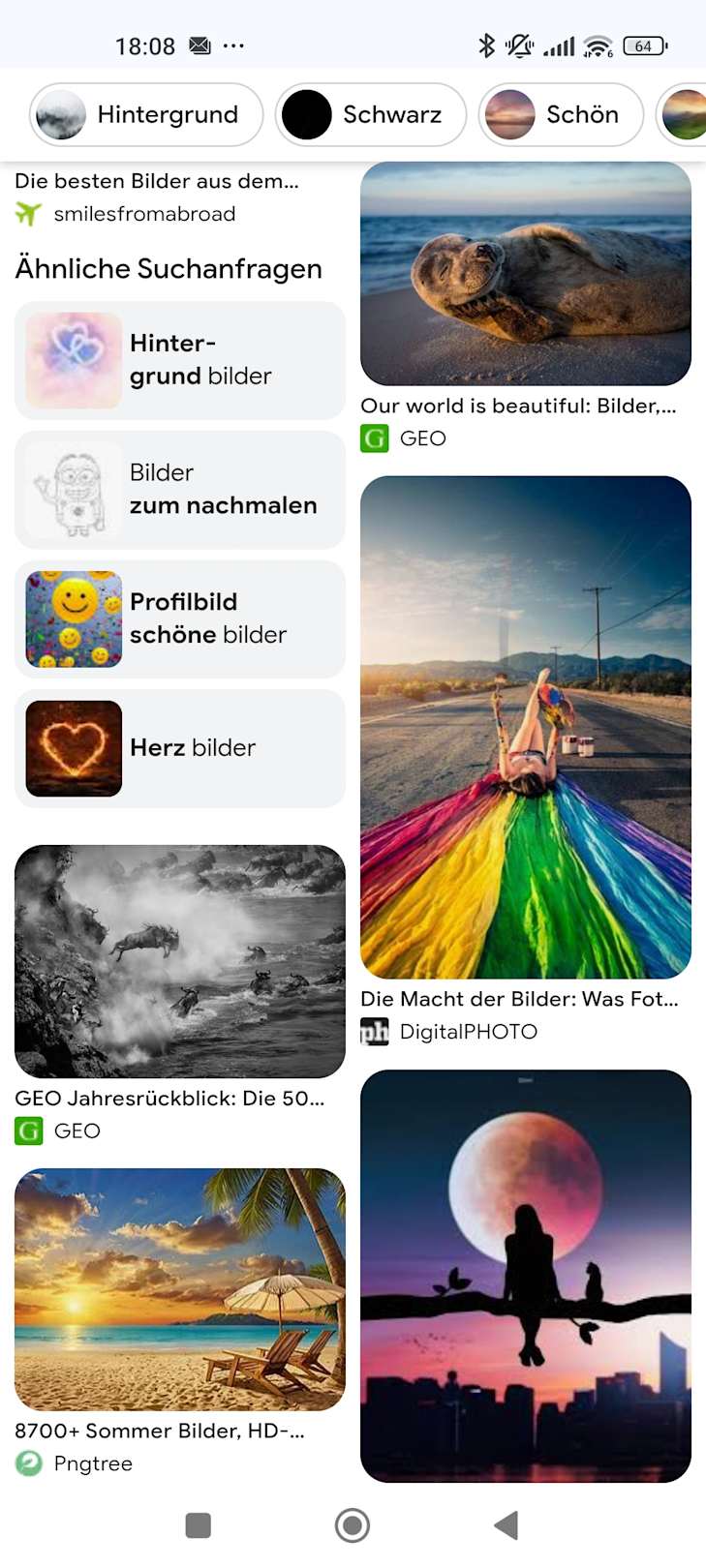View the moon silhouette image
The width and height of the screenshot is (706, 1568).
point(525,1276)
